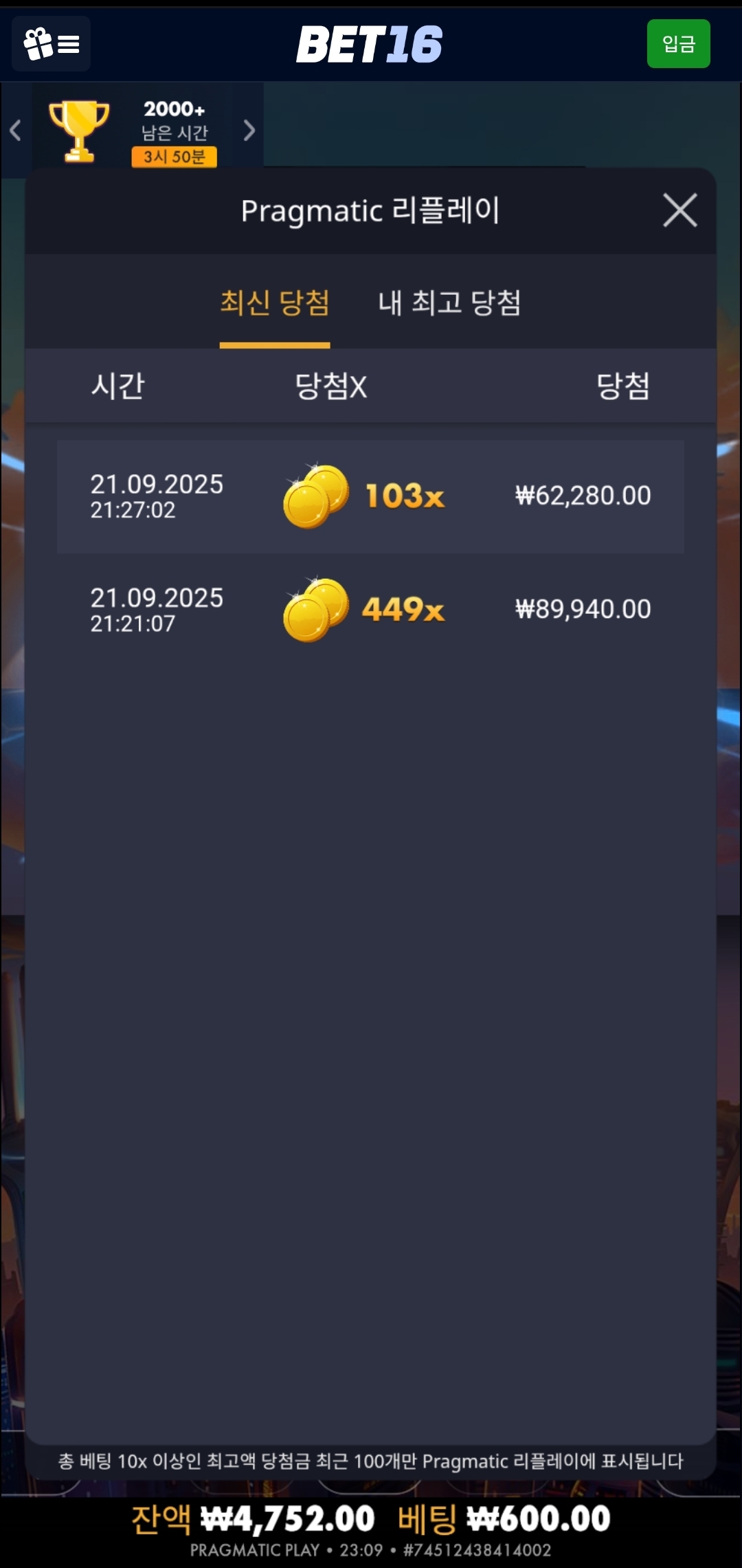Select the 최신 당첨 tab
This screenshot has height=1568, width=742.
[x=275, y=303]
